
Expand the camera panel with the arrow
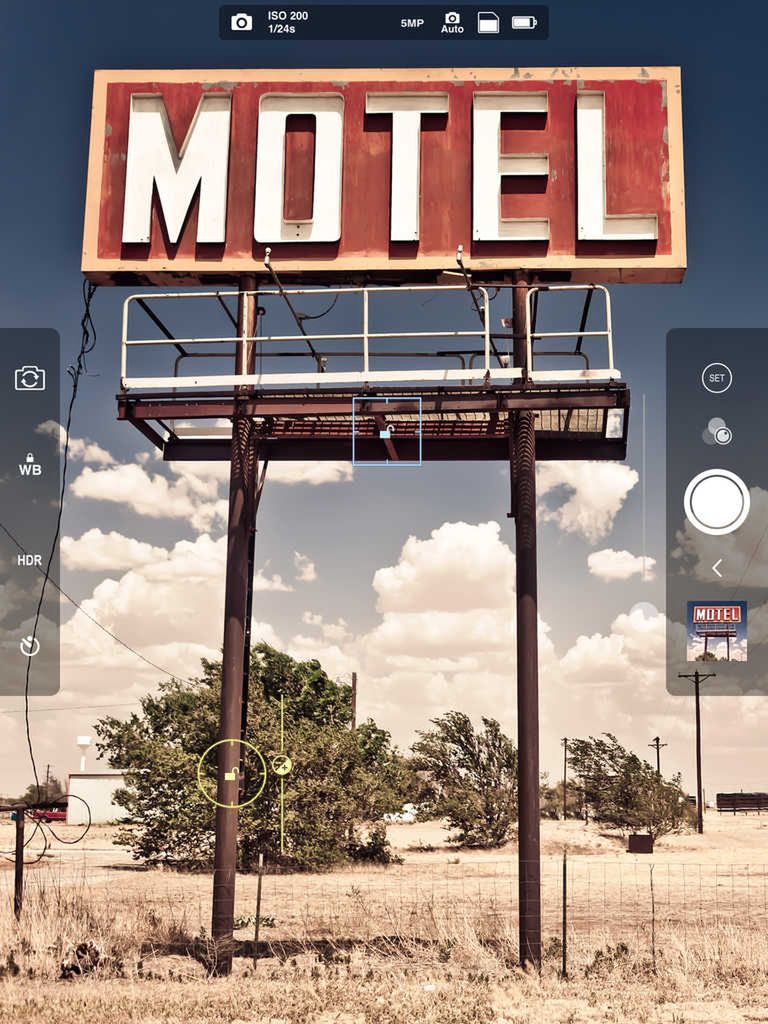[x=716, y=568]
